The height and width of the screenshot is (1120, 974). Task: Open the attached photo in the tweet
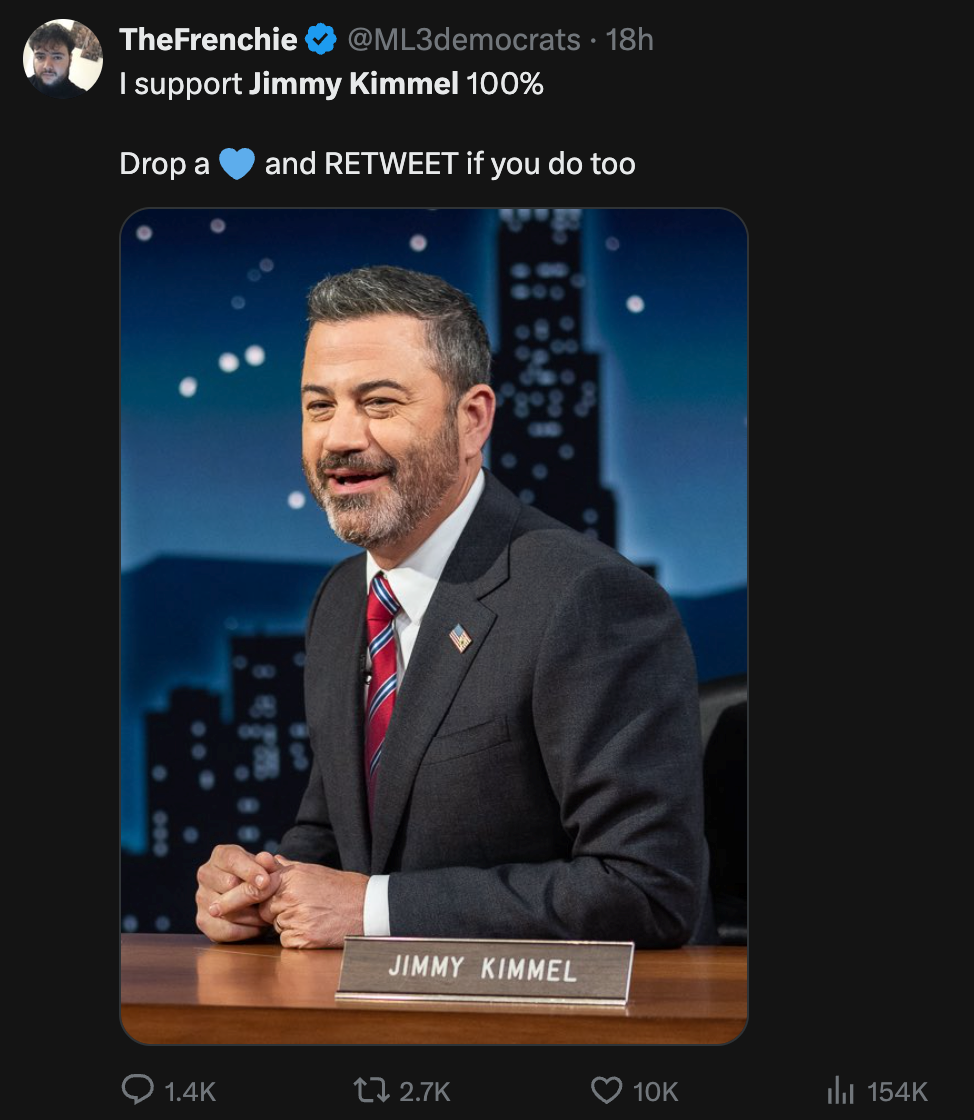(x=433, y=625)
